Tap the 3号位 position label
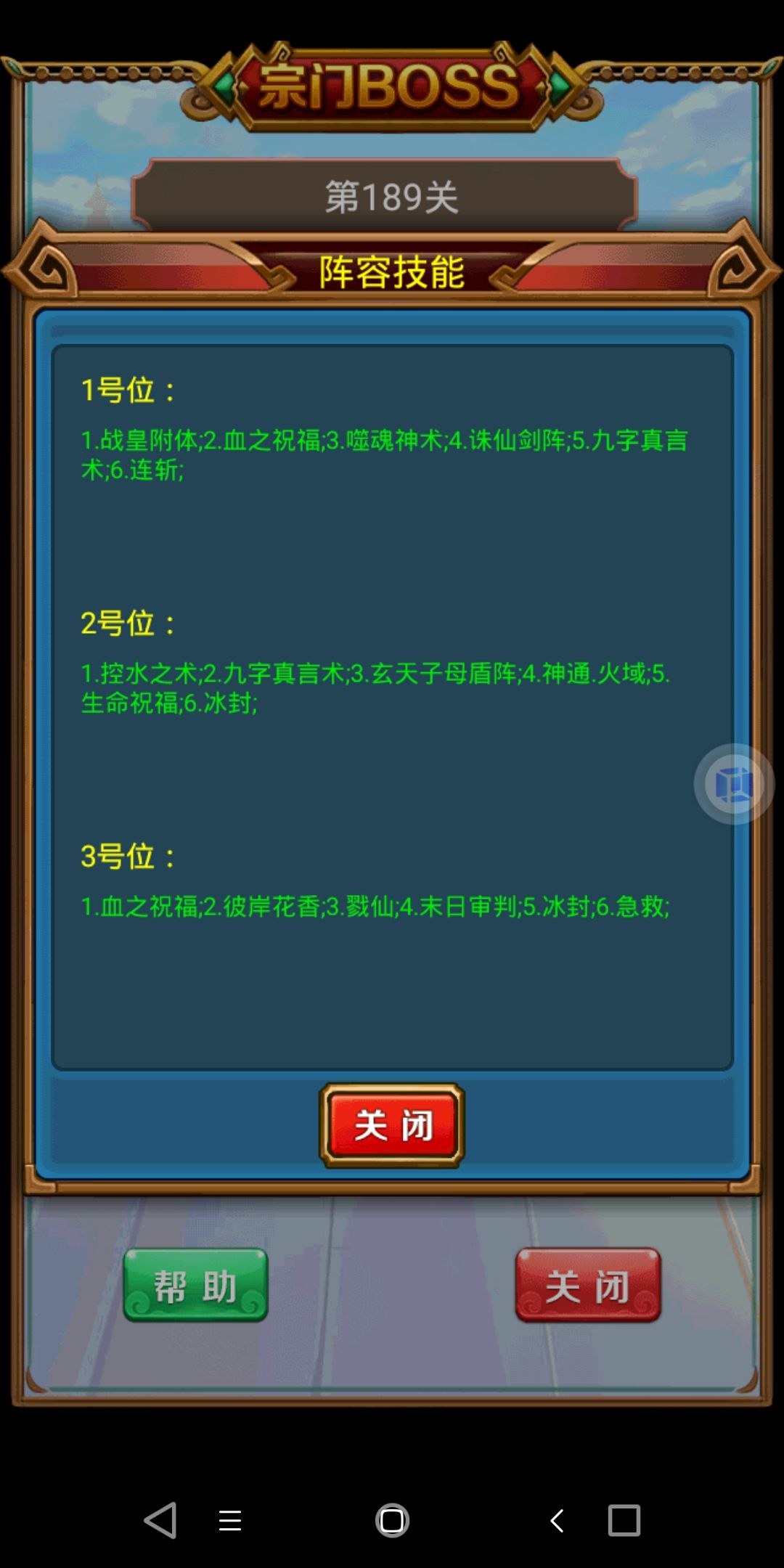This screenshot has height=1568, width=784. [128, 857]
